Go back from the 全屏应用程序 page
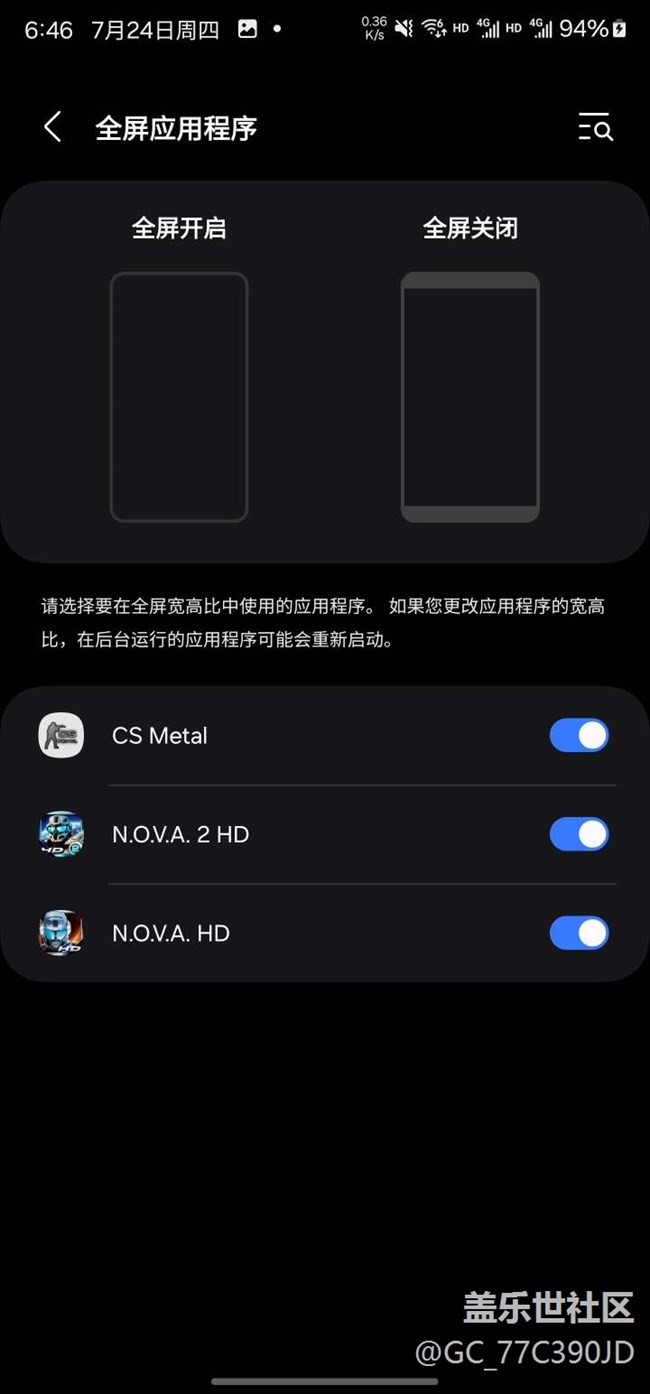 pyautogui.click(x=53, y=127)
